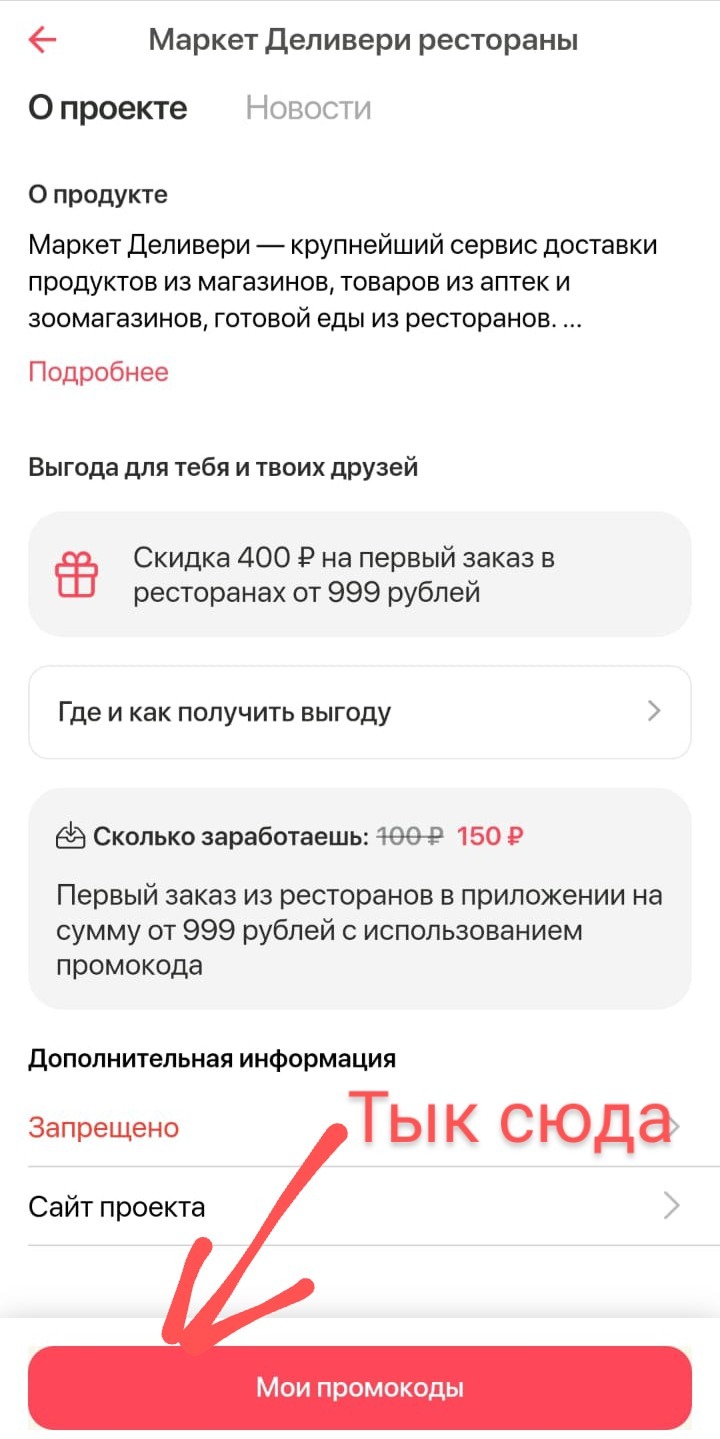The width and height of the screenshot is (720, 1439).
Task: Expand description via Подробнее link
Action: pyautogui.click(x=98, y=372)
